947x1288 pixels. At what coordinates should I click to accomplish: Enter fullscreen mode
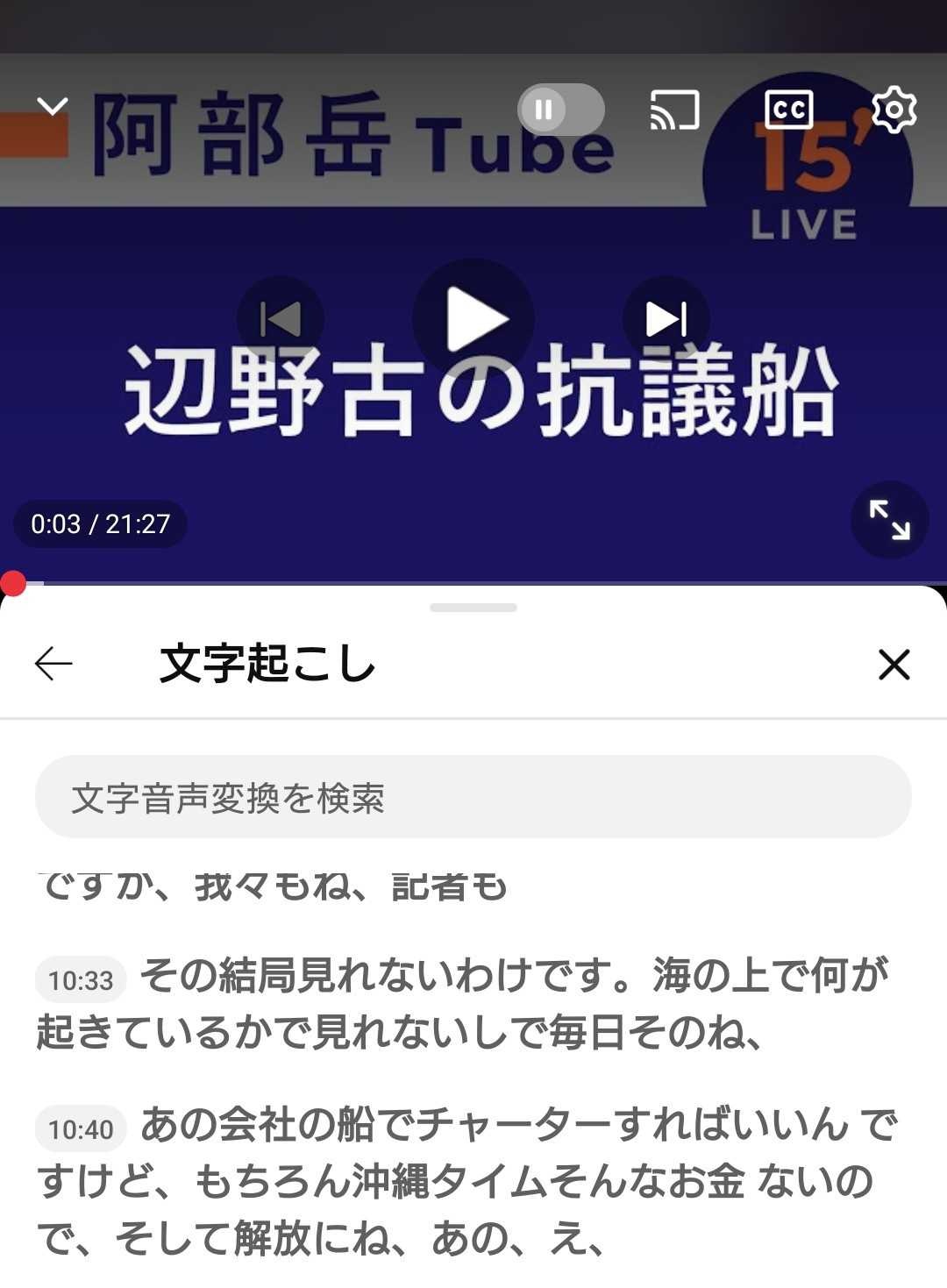[889, 520]
